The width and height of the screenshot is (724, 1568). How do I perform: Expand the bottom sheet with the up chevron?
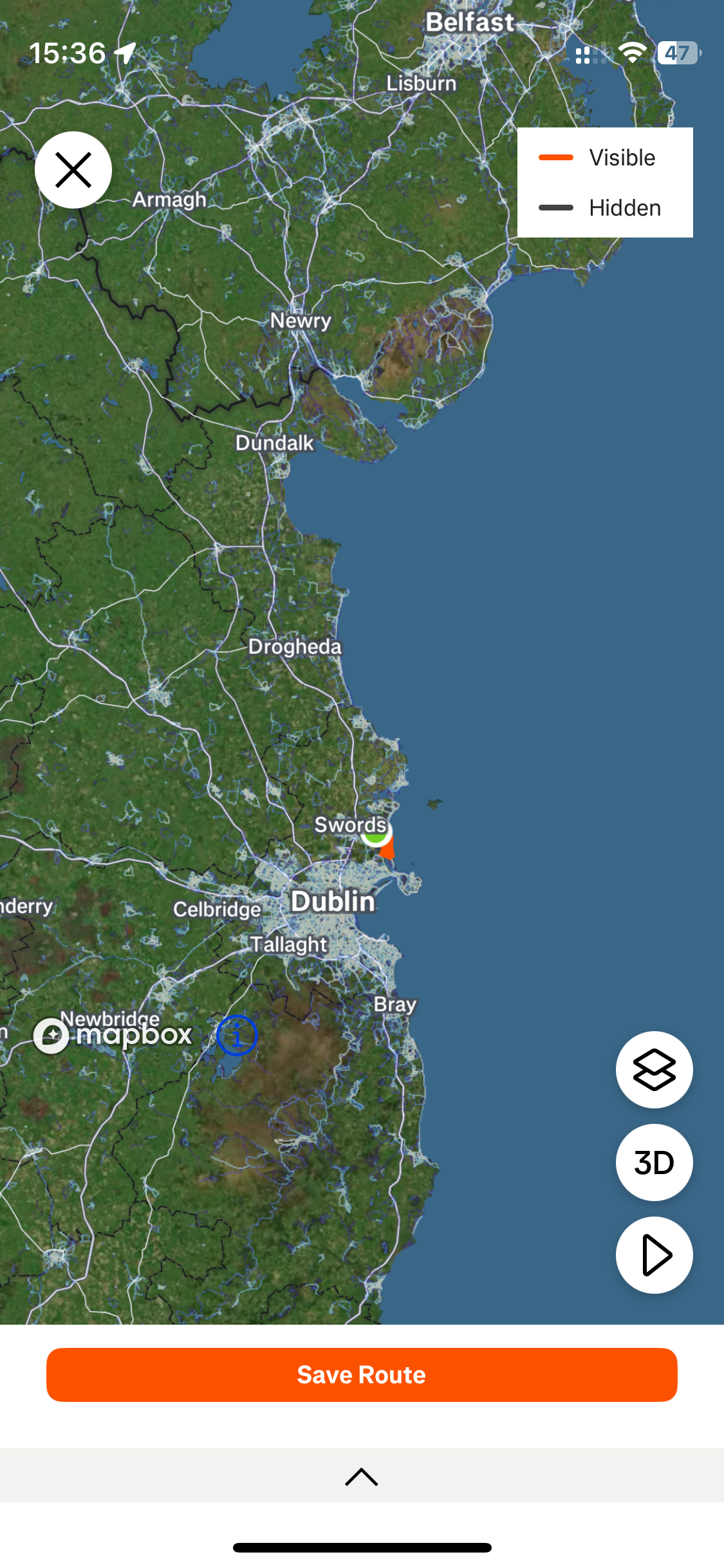pos(362,1477)
